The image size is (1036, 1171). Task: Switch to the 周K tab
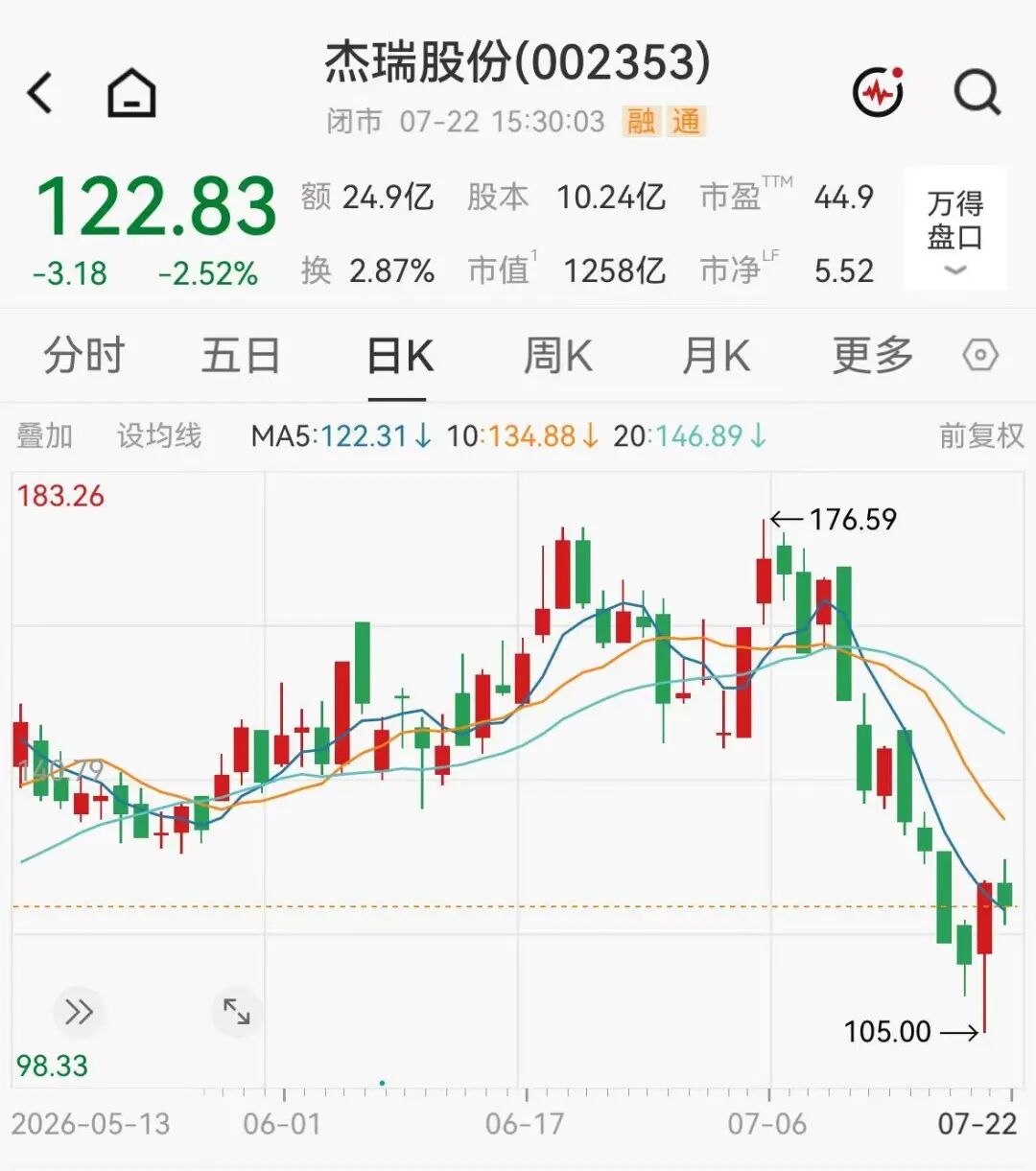557,356
